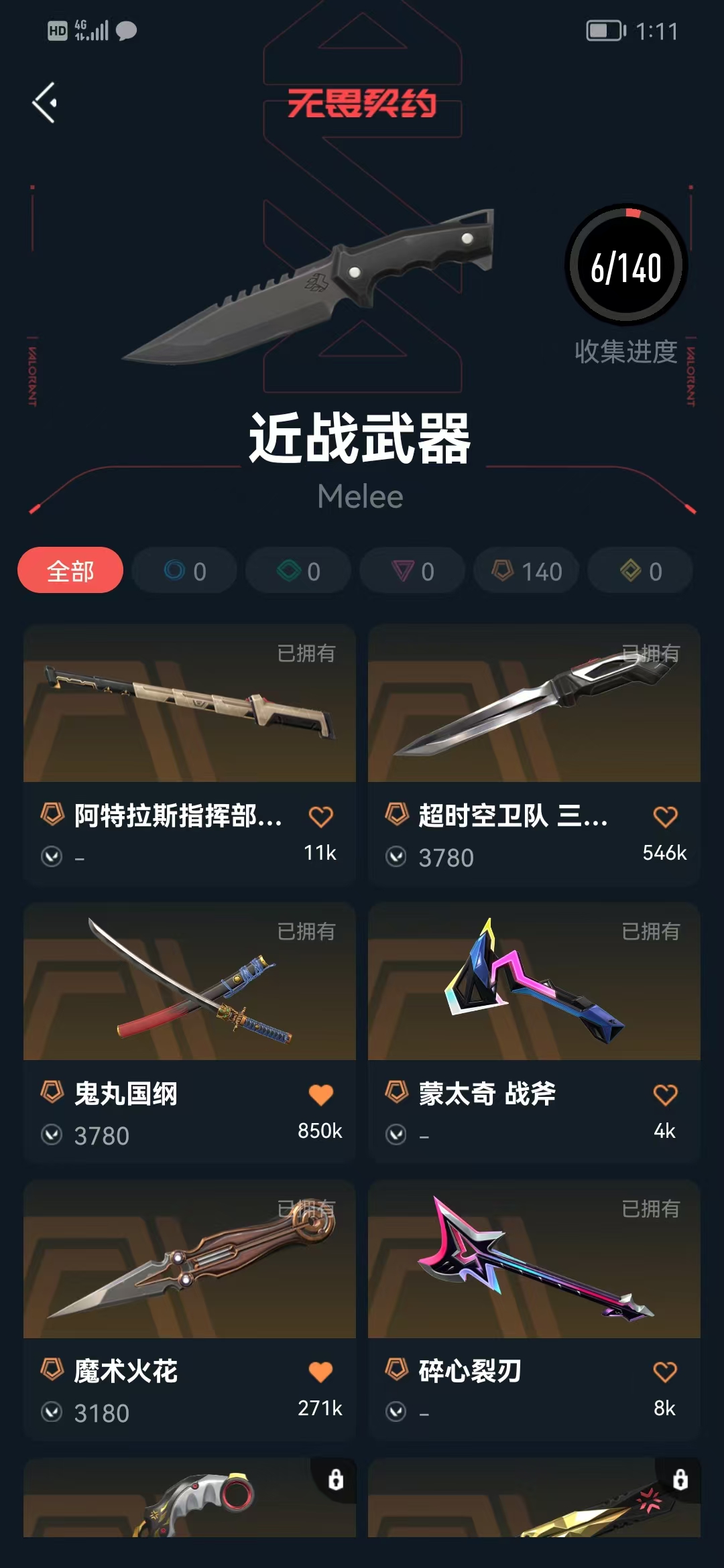Filter by the yellow diamond tier chip
Screen dimensions: 724x1568
coord(640,570)
